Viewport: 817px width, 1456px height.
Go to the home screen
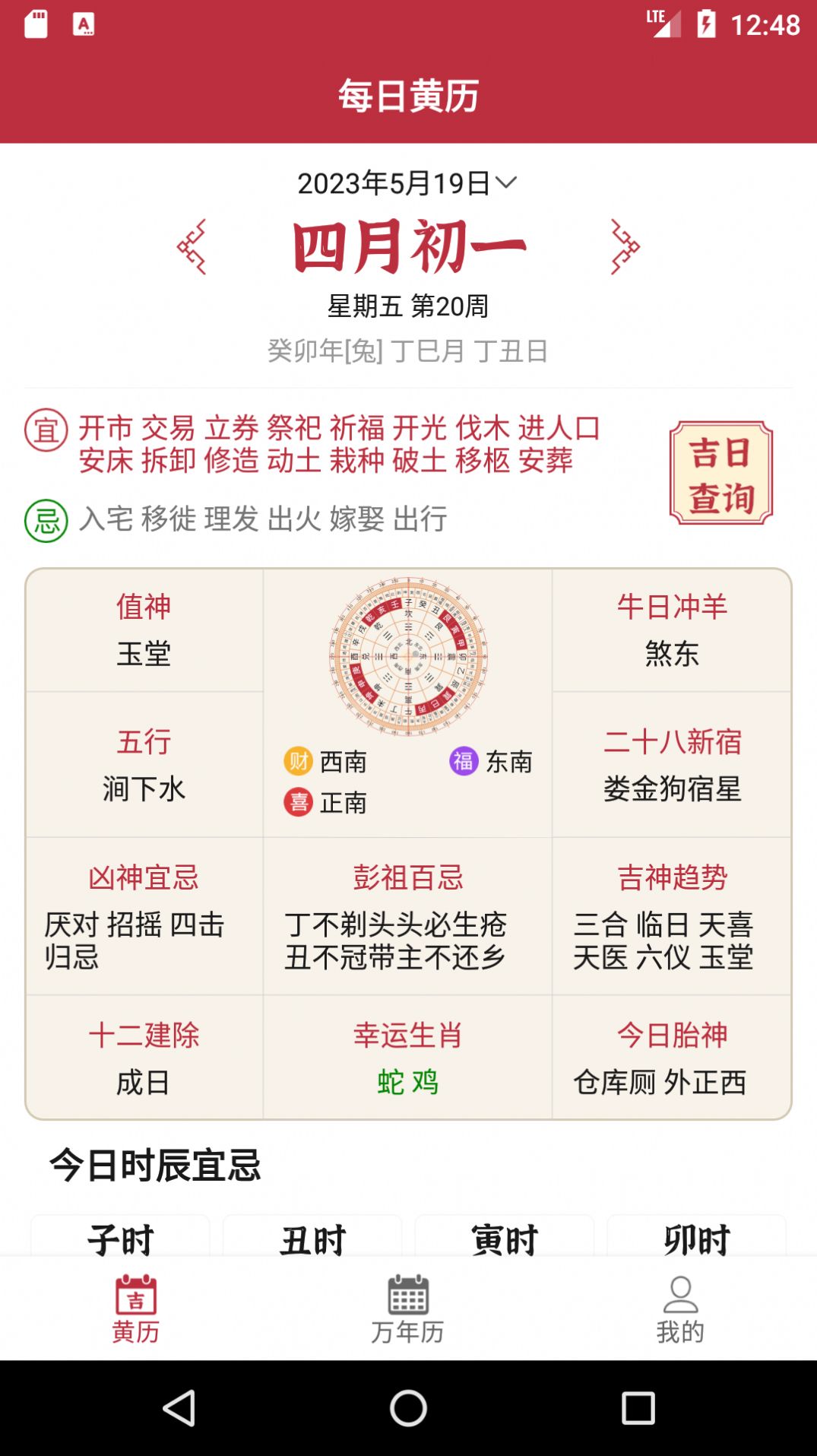[408, 1408]
